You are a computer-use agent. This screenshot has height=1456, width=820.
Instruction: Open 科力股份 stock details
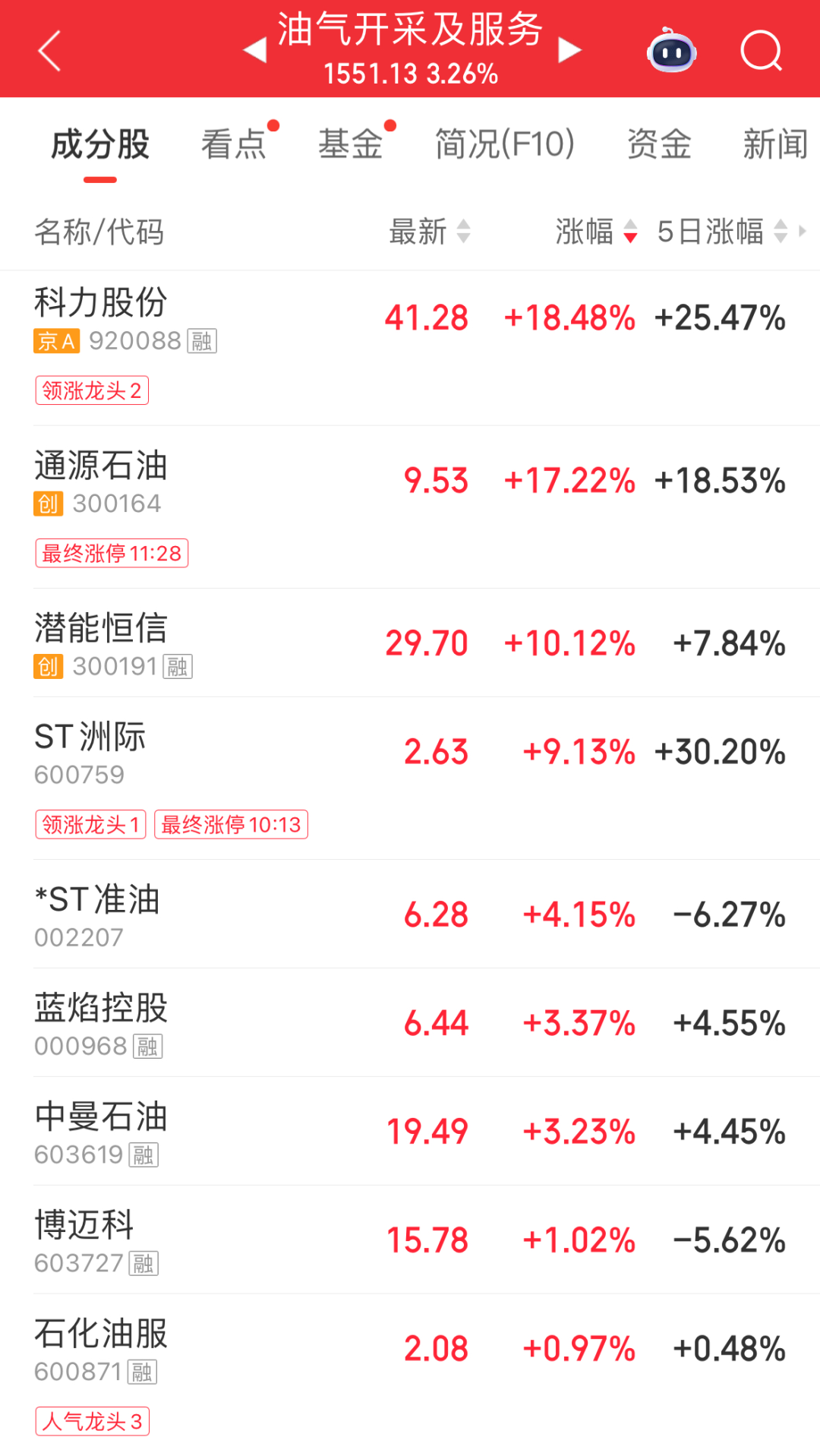pos(410,348)
